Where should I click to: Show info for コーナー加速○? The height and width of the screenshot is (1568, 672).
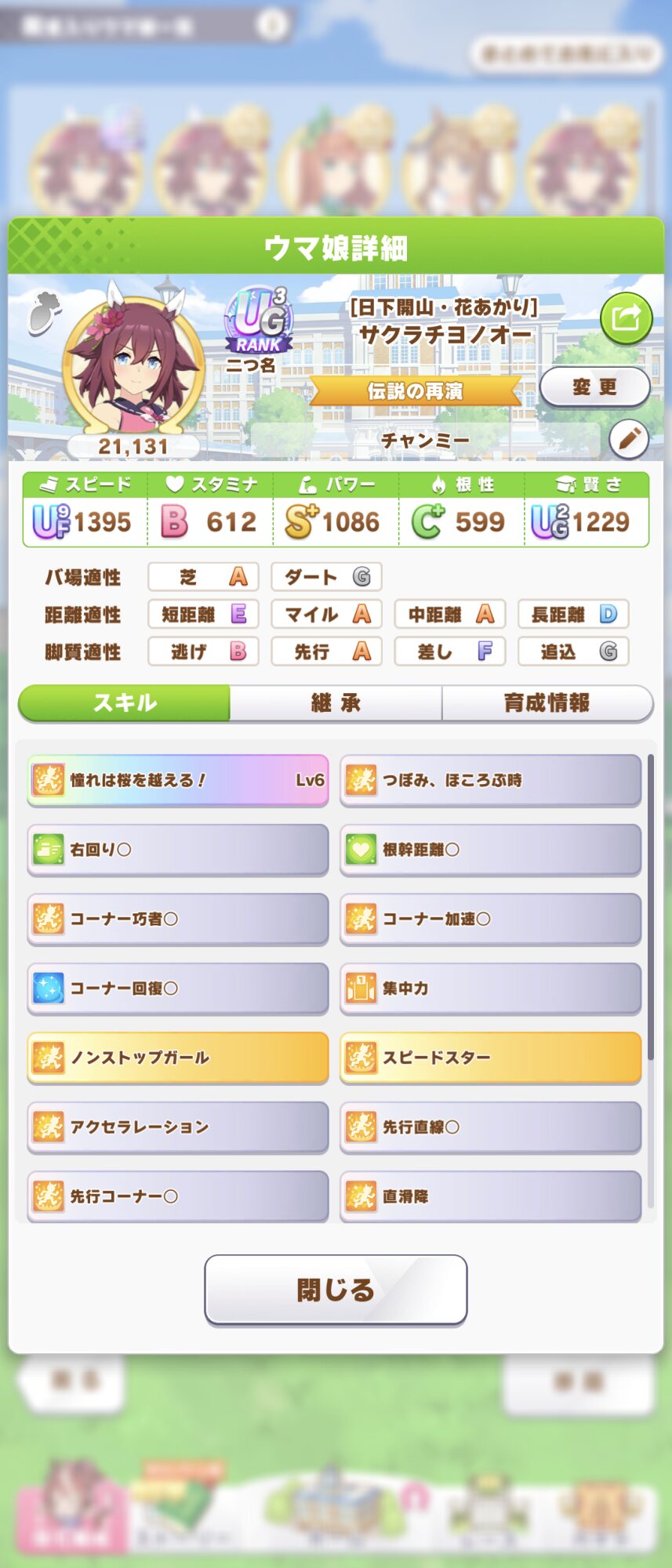[490, 919]
